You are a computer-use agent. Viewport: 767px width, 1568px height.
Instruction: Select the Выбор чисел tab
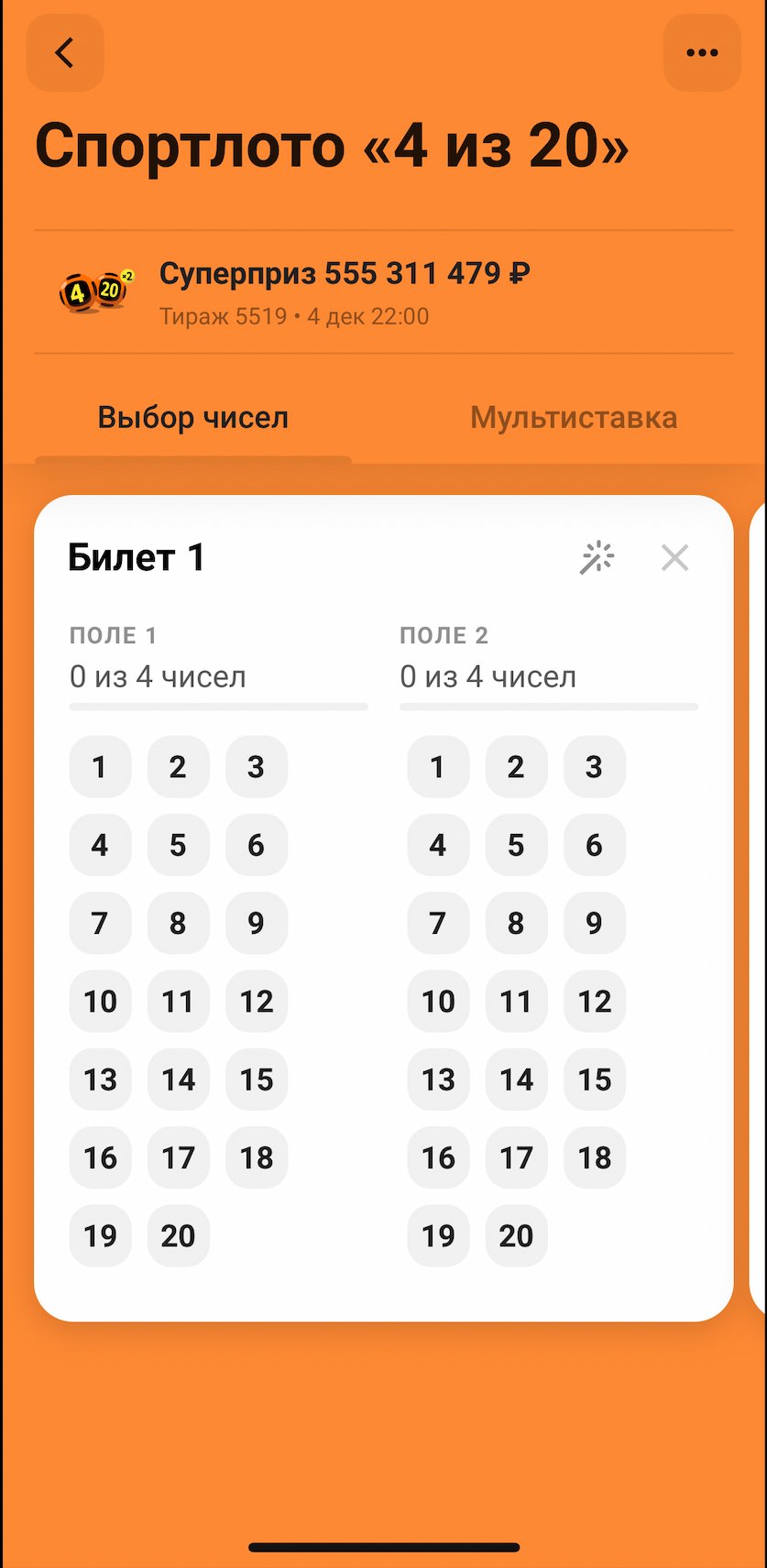(x=192, y=418)
